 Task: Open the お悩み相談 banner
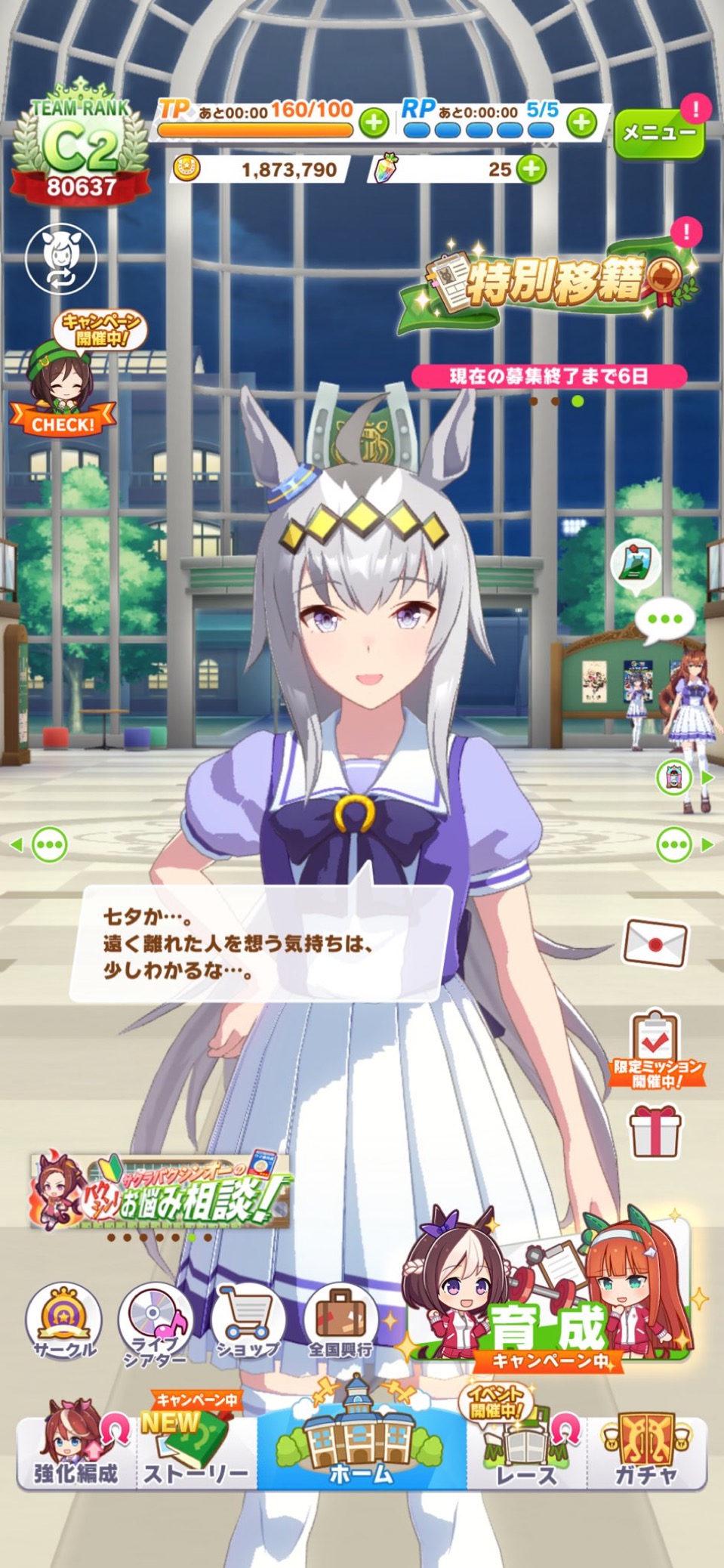click(x=161, y=1190)
